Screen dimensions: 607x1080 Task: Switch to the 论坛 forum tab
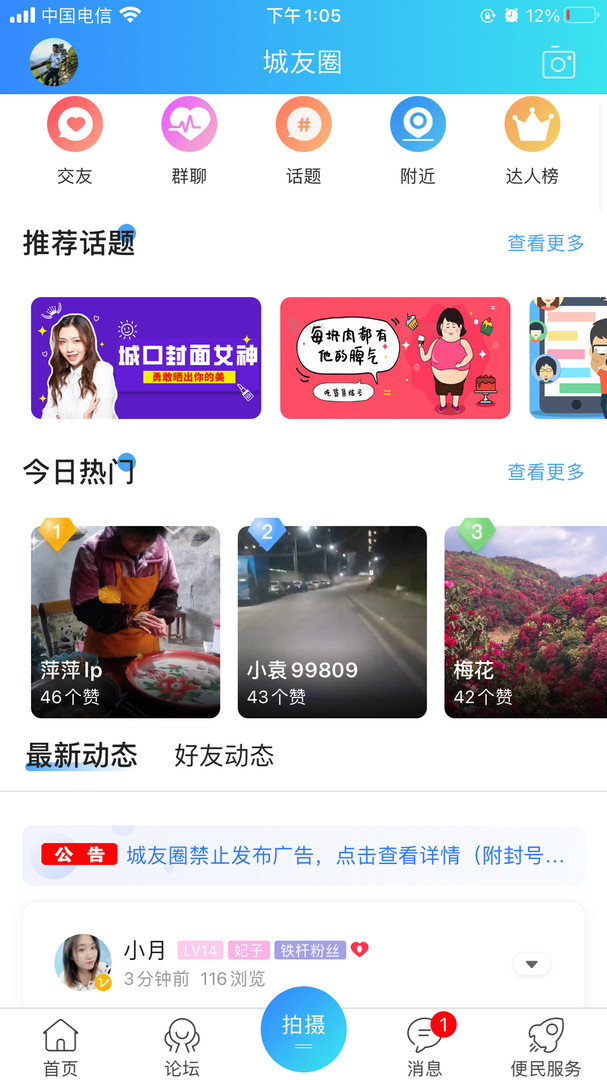click(182, 1047)
